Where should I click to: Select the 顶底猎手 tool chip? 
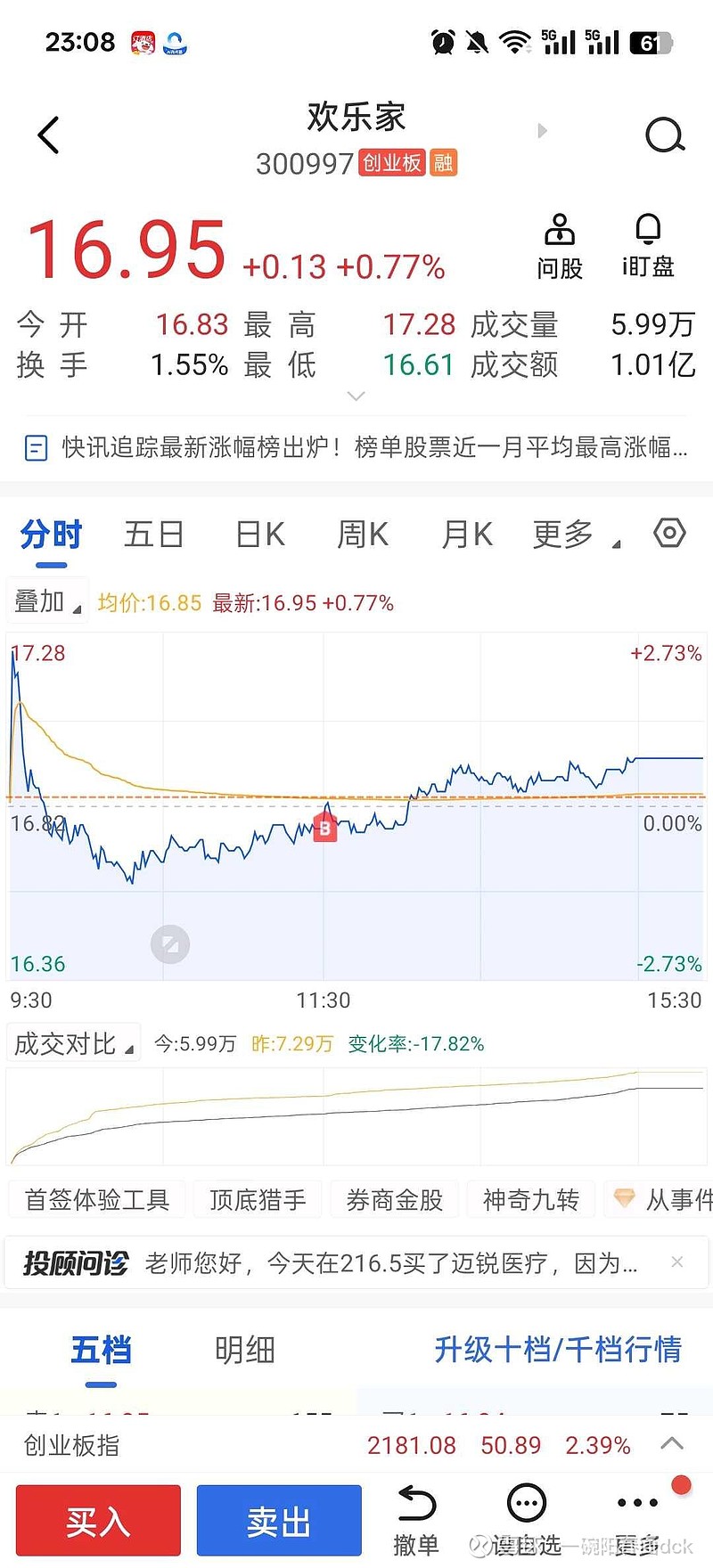click(258, 1200)
